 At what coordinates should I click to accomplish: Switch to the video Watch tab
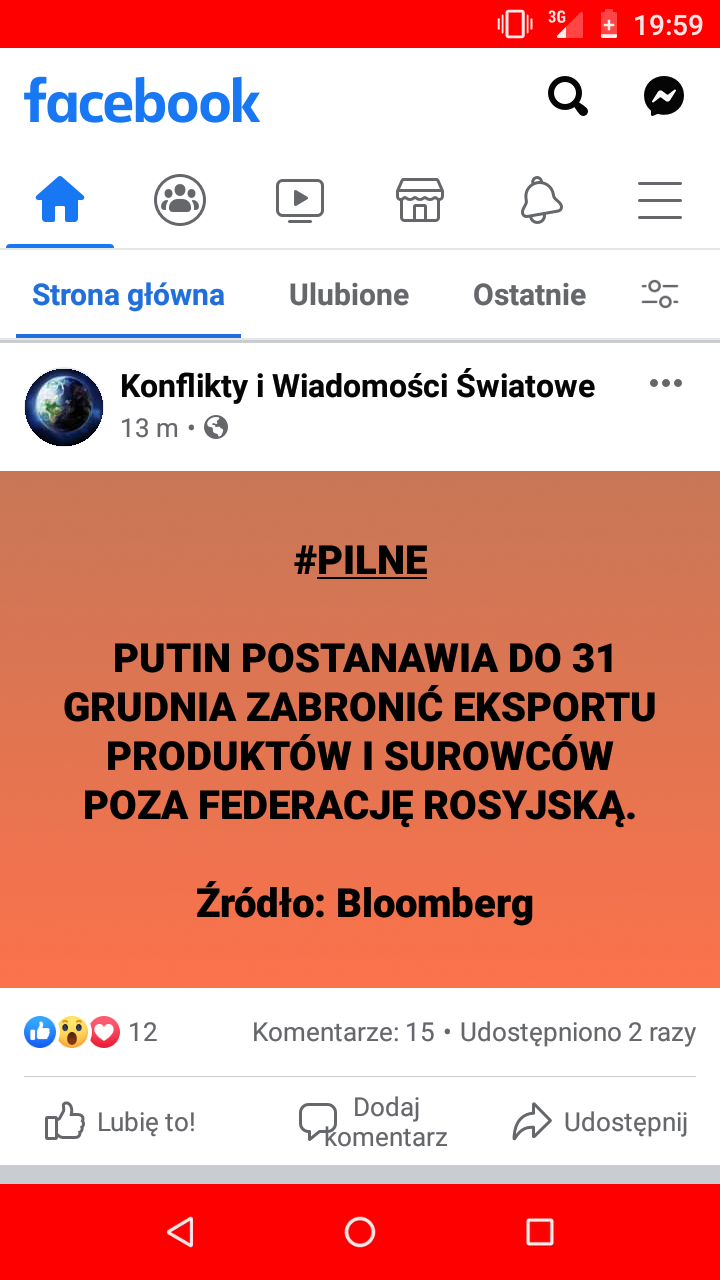(x=300, y=200)
